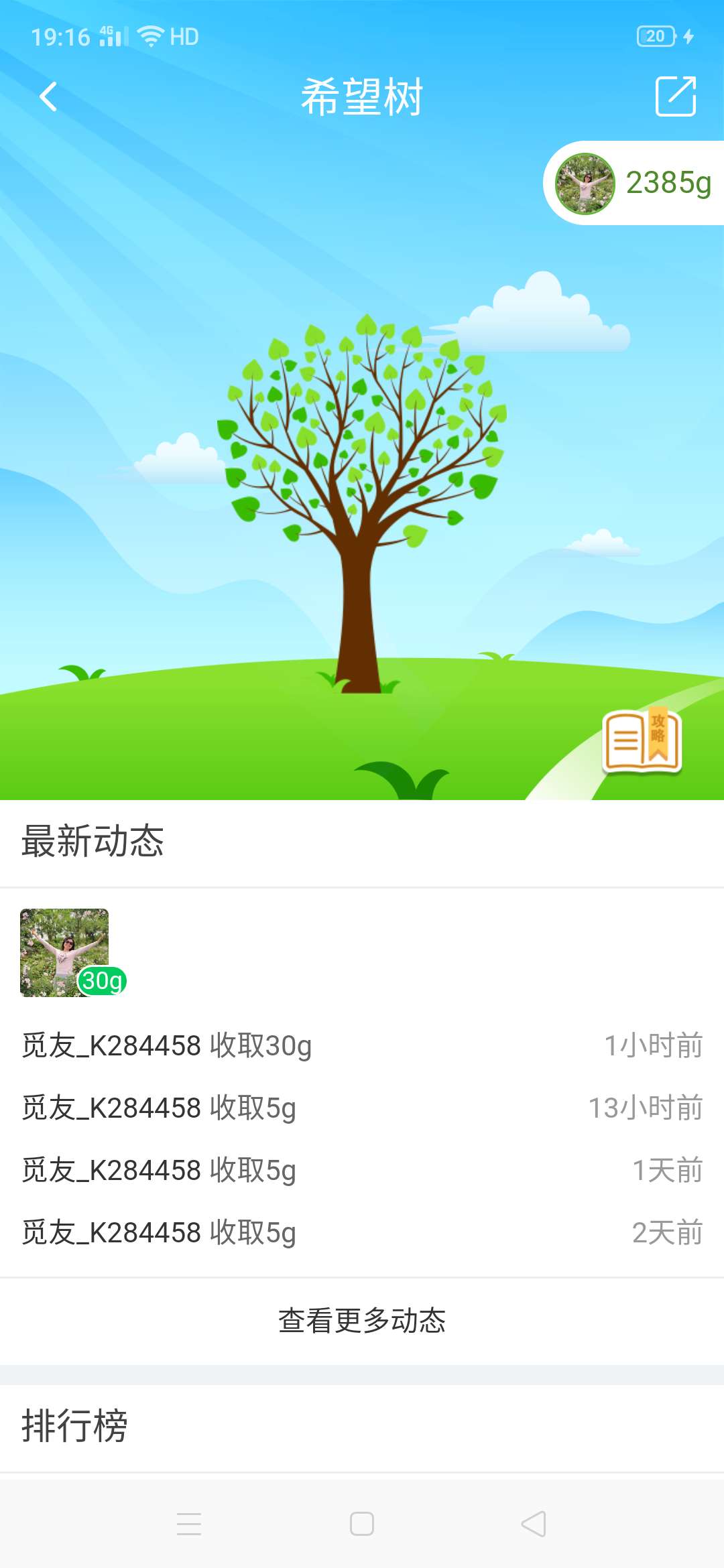The image size is (724, 1568).
Task: View more updates via 查看更多动态
Action: (x=362, y=1321)
